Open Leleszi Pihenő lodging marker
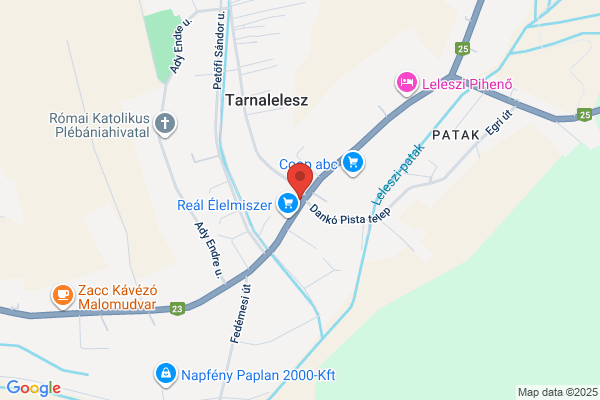 [406, 83]
